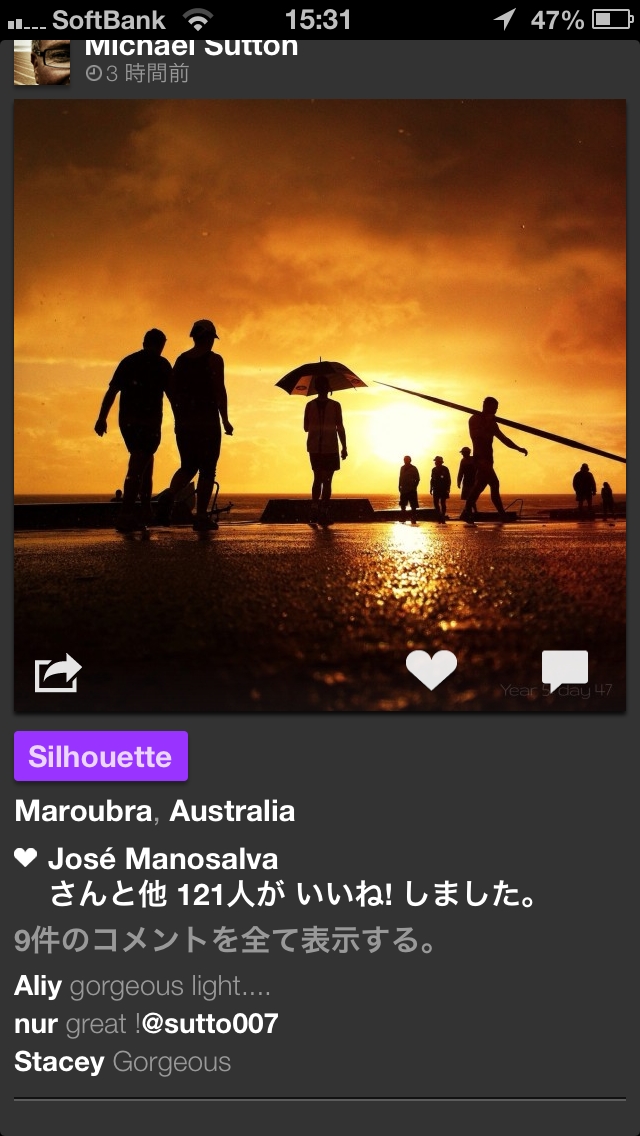Image resolution: width=640 pixels, height=1136 pixels.
Task: Open the @sutto007 mention
Action: (210, 1024)
